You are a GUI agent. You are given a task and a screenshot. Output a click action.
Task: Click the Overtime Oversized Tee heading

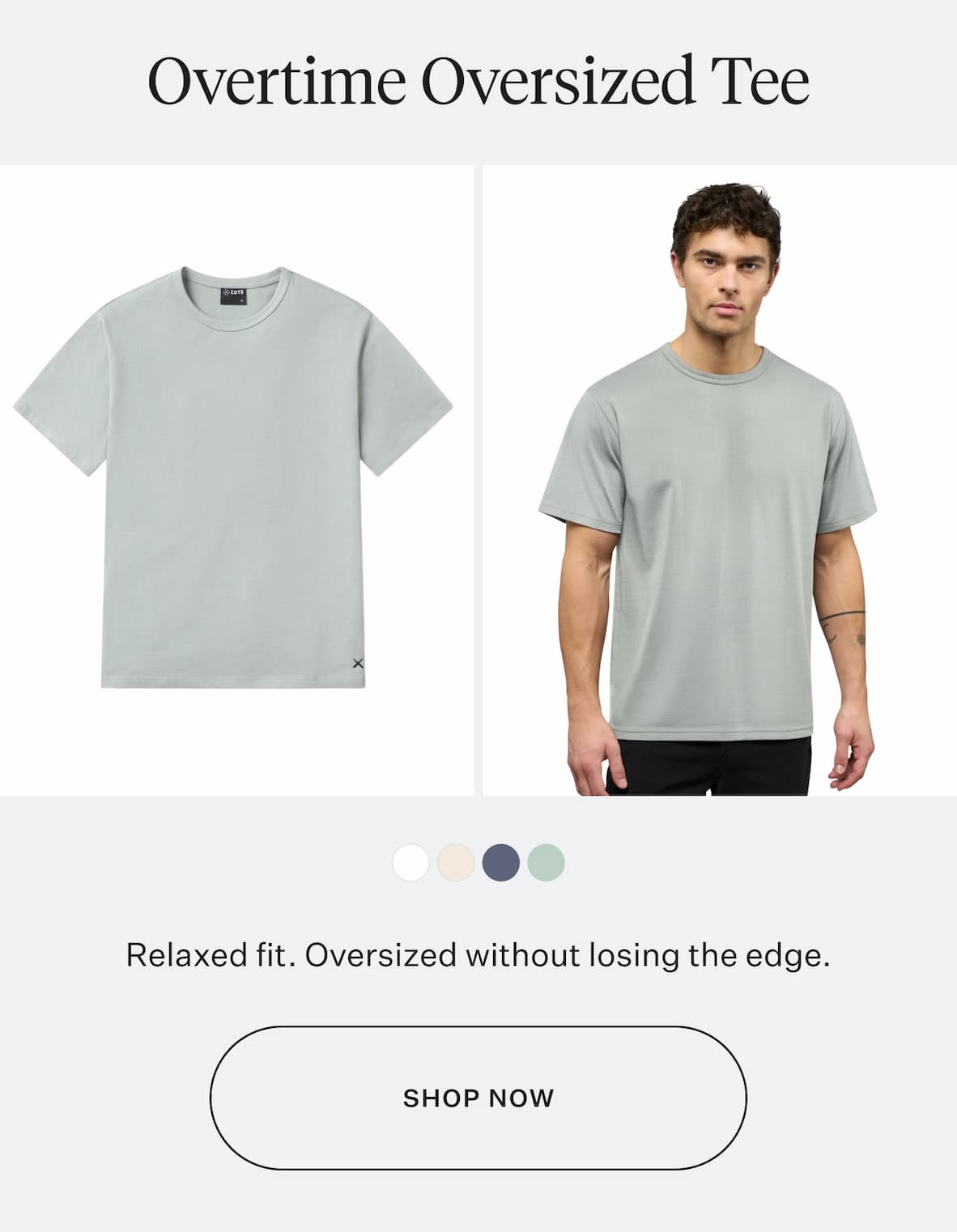coord(478,81)
